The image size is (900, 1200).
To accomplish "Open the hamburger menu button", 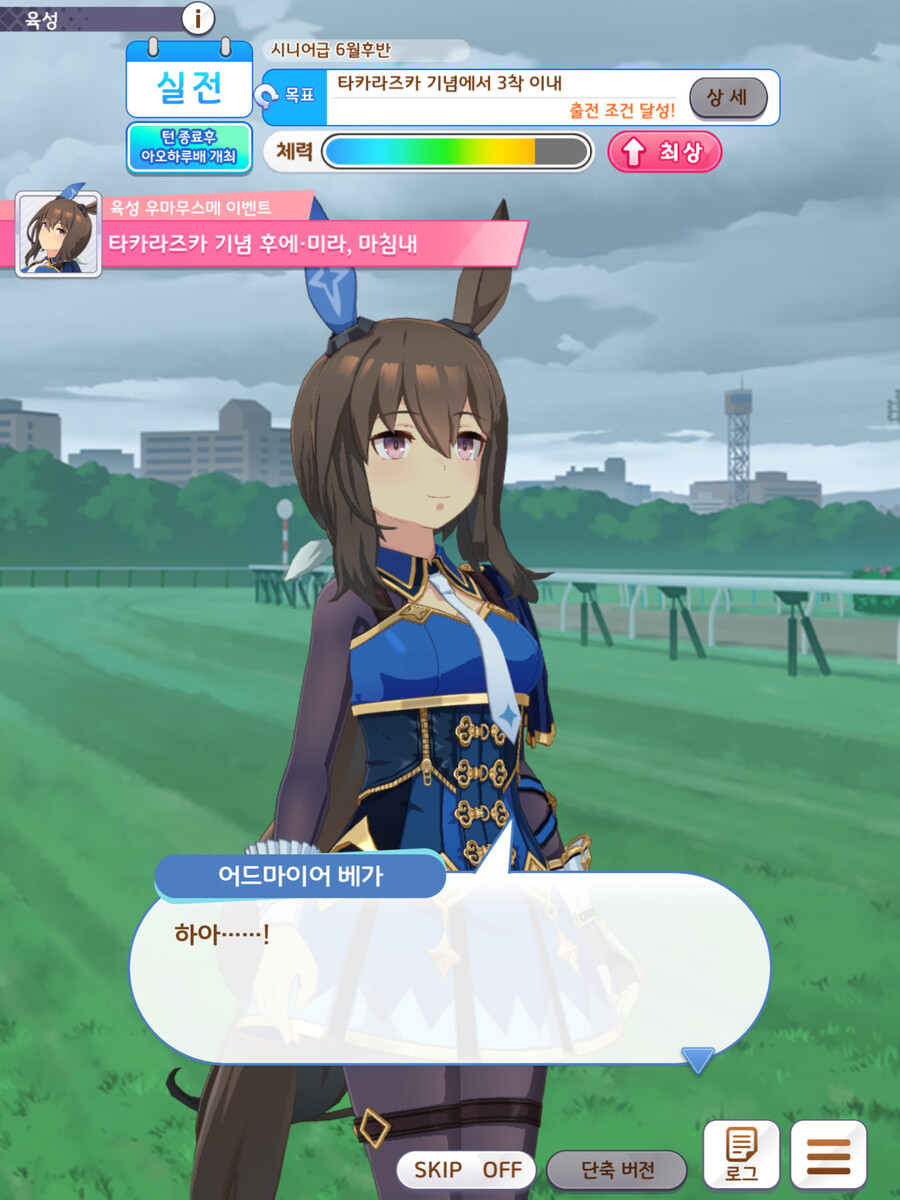I will tap(828, 1155).
